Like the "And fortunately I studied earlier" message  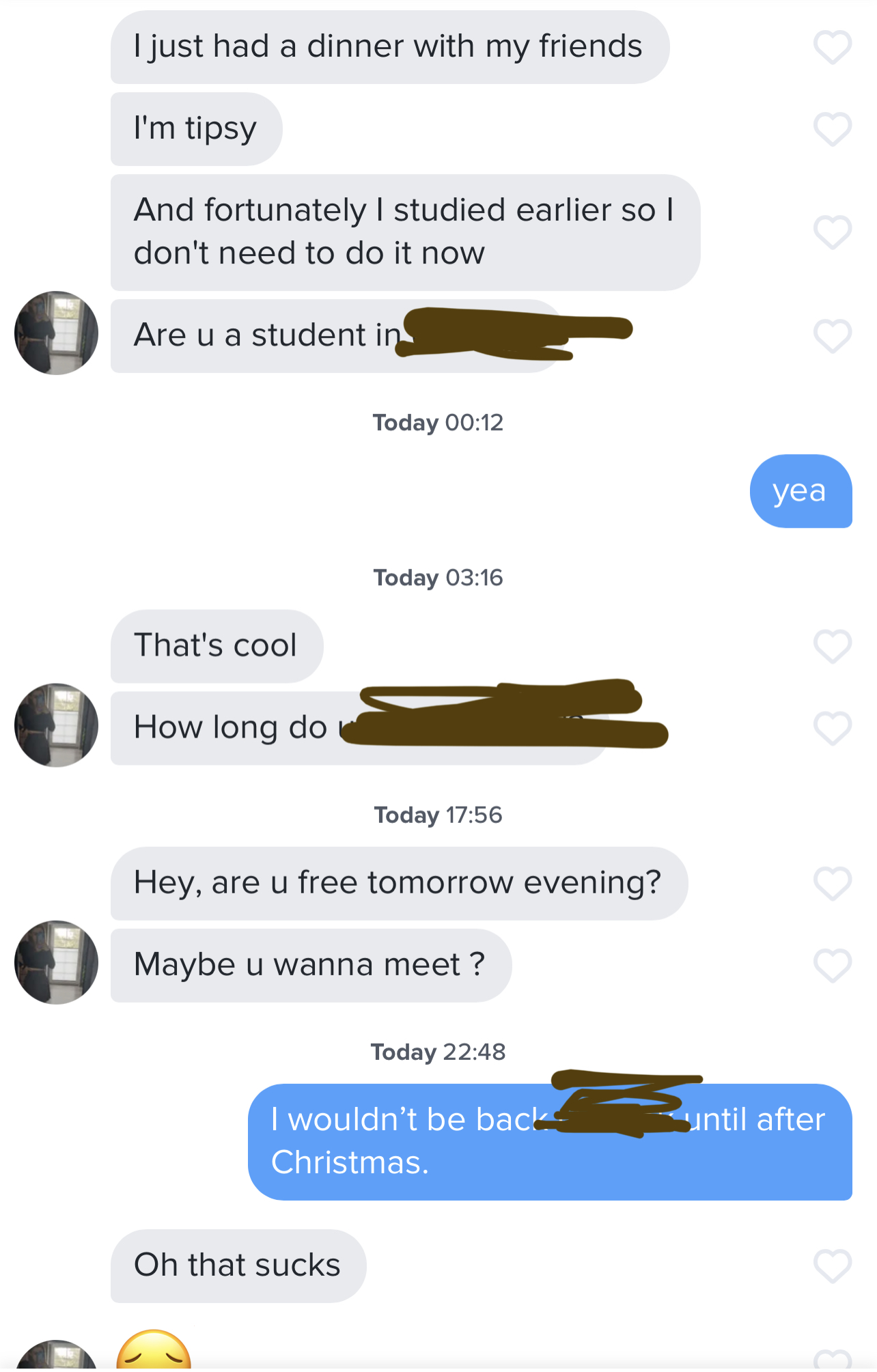(x=832, y=232)
